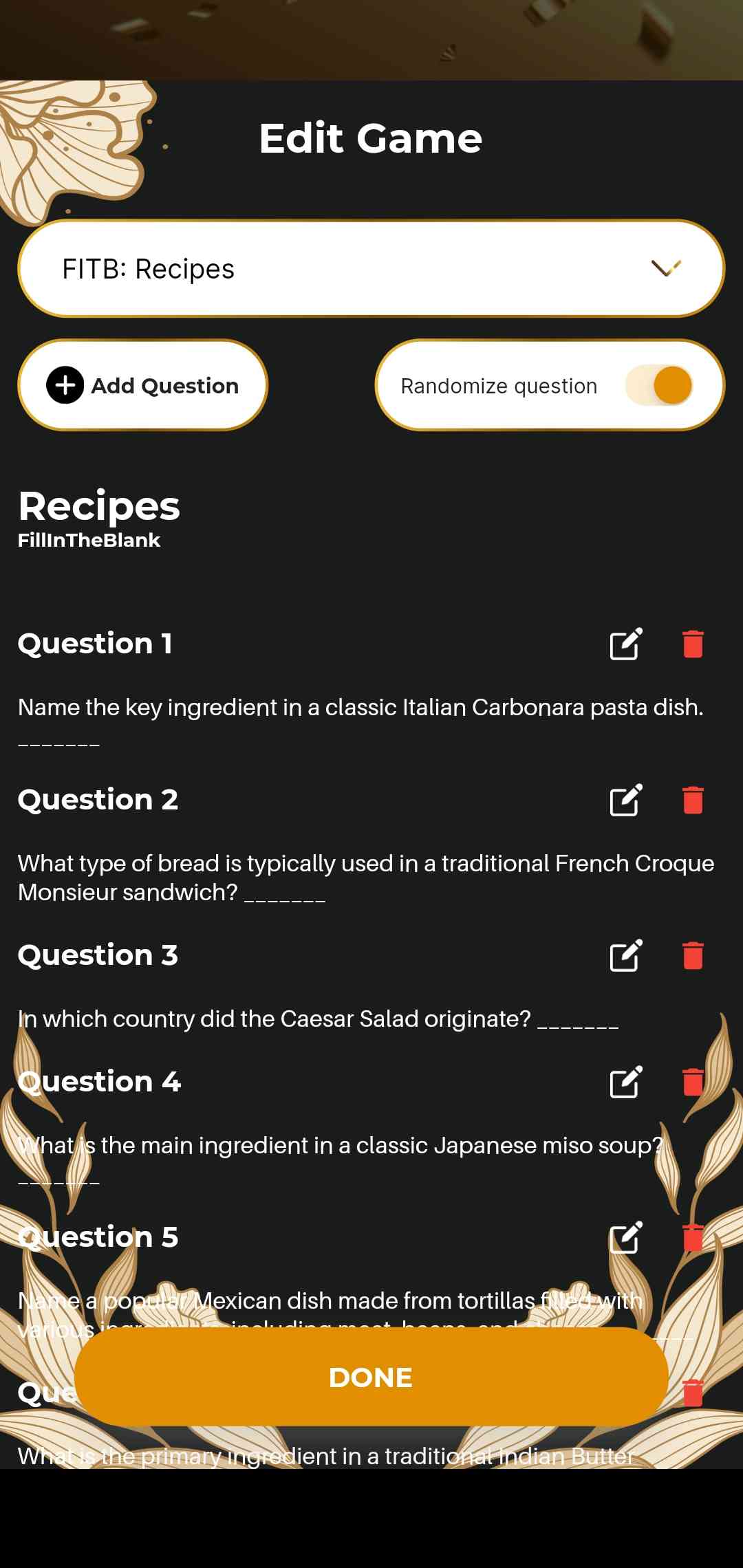Image resolution: width=743 pixels, height=1568 pixels.
Task: Edit Question 5 about the Mexican dish
Action: [626, 1238]
